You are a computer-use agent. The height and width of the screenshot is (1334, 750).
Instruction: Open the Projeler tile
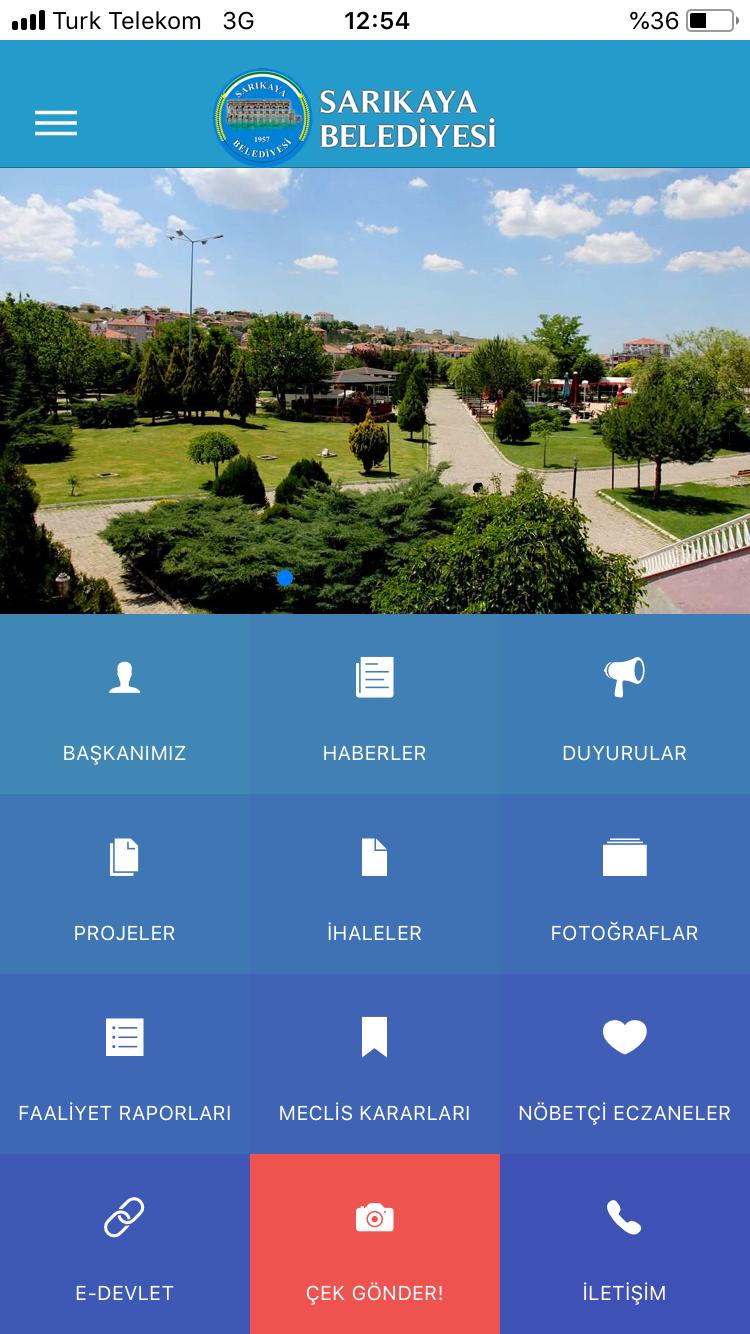pos(125,884)
